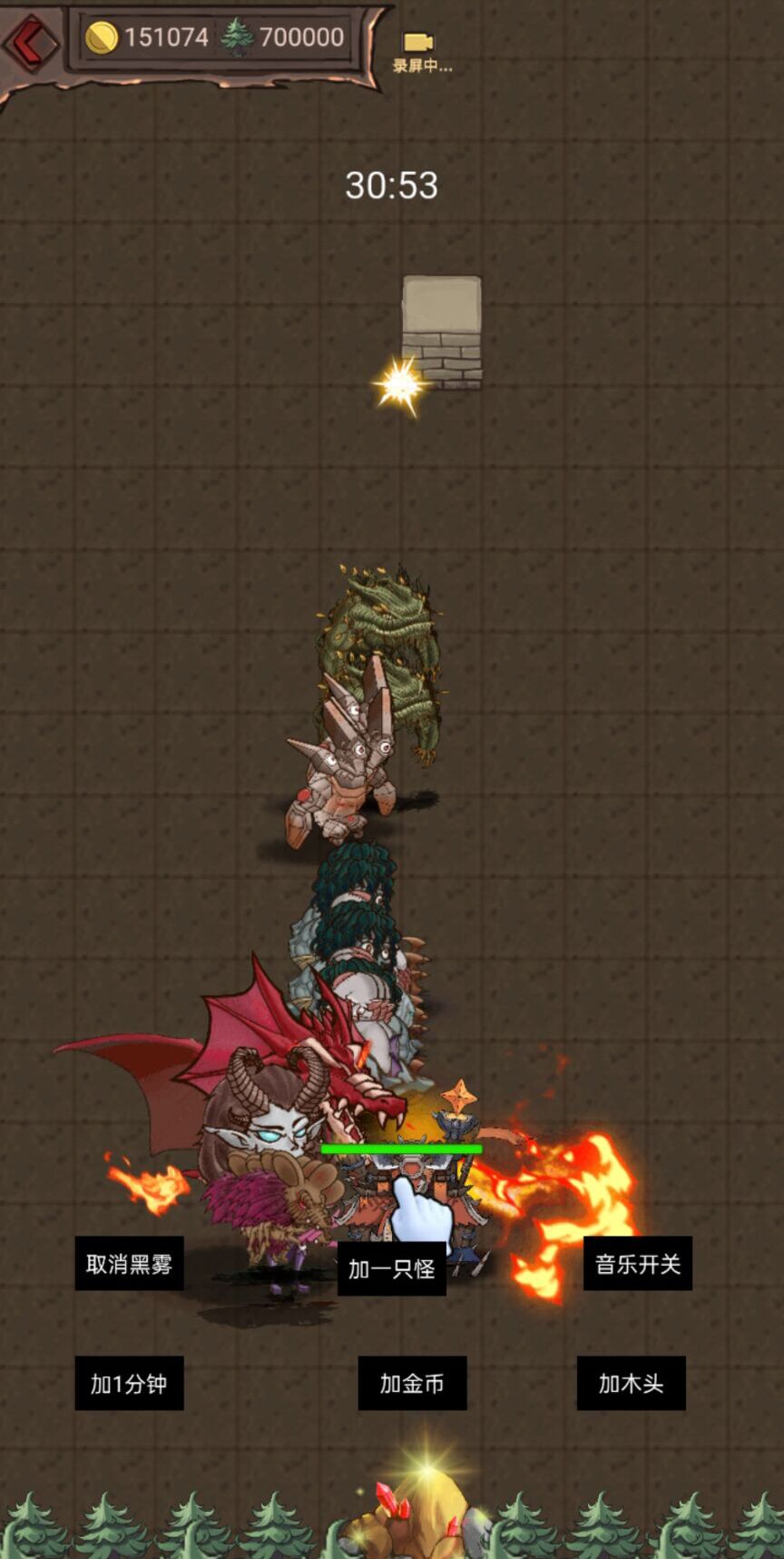Tap 加1分钟 to add one minute
This screenshot has width=784, height=1559.
tap(129, 1384)
